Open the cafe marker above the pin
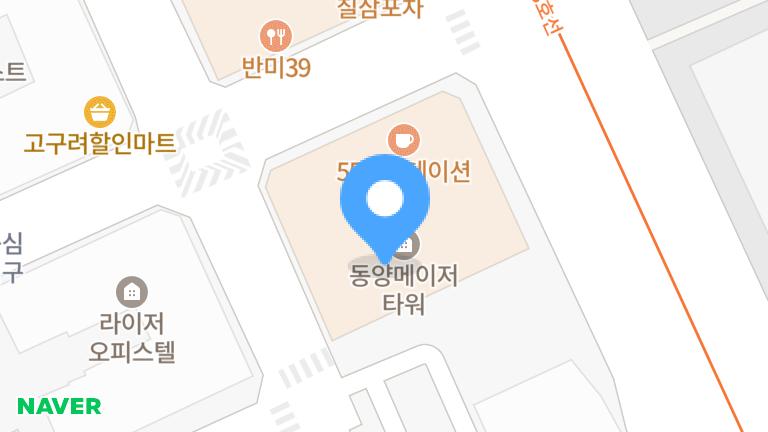 point(403,139)
